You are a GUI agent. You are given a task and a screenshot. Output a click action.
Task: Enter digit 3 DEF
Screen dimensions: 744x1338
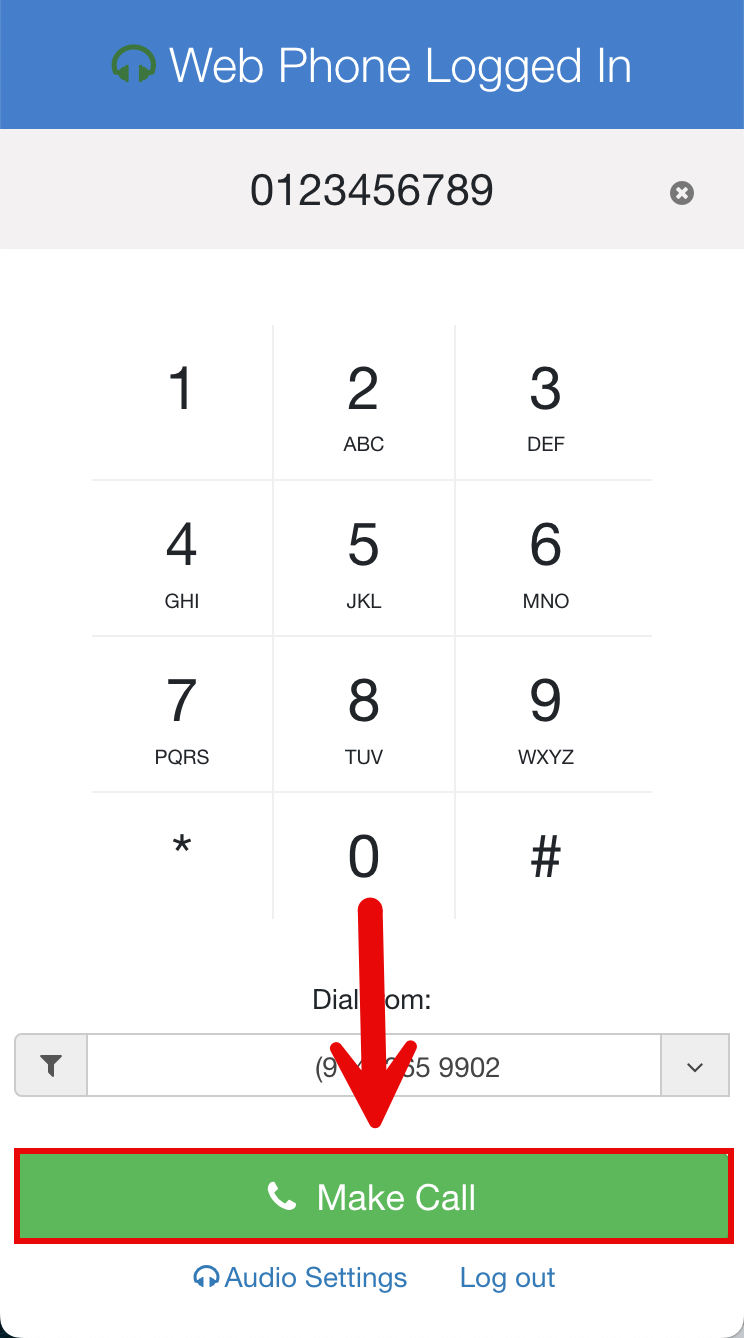click(x=545, y=402)
